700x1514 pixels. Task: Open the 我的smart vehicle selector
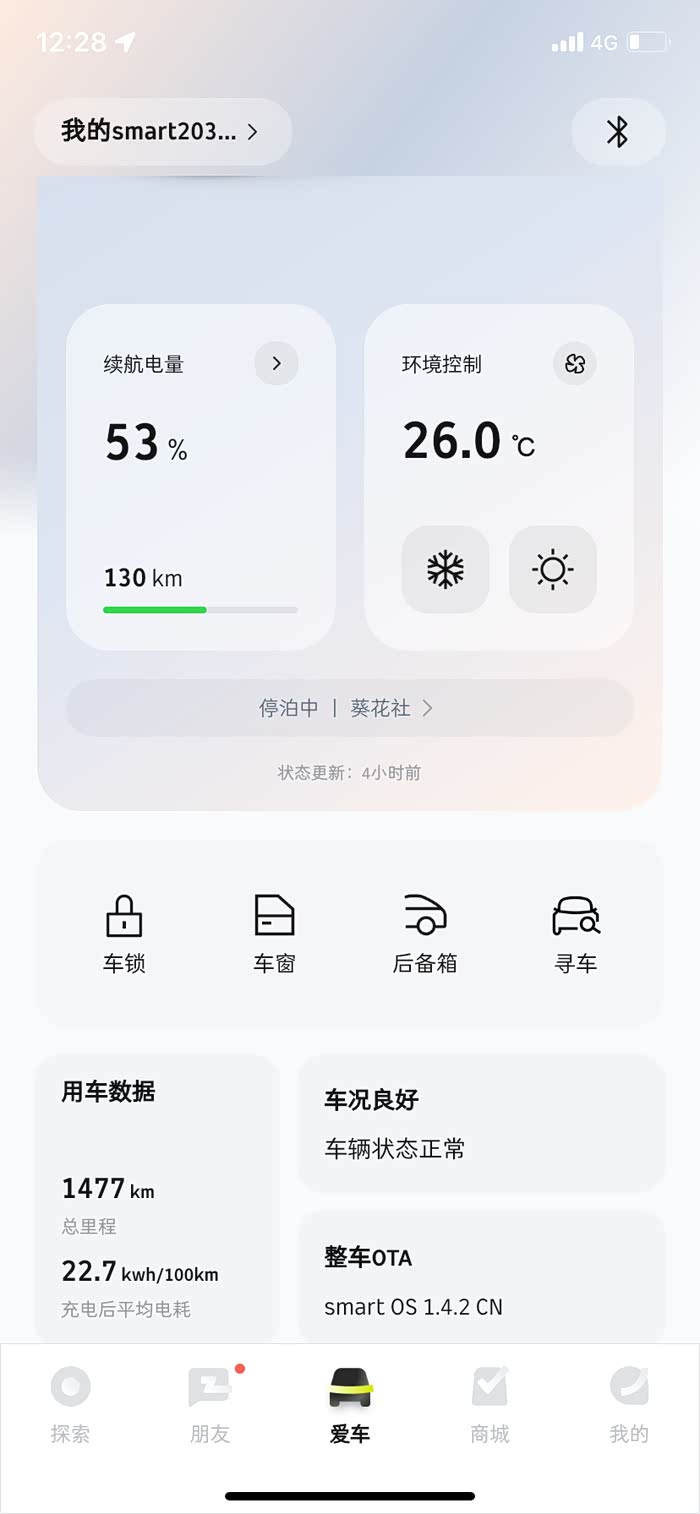[162, 131]
